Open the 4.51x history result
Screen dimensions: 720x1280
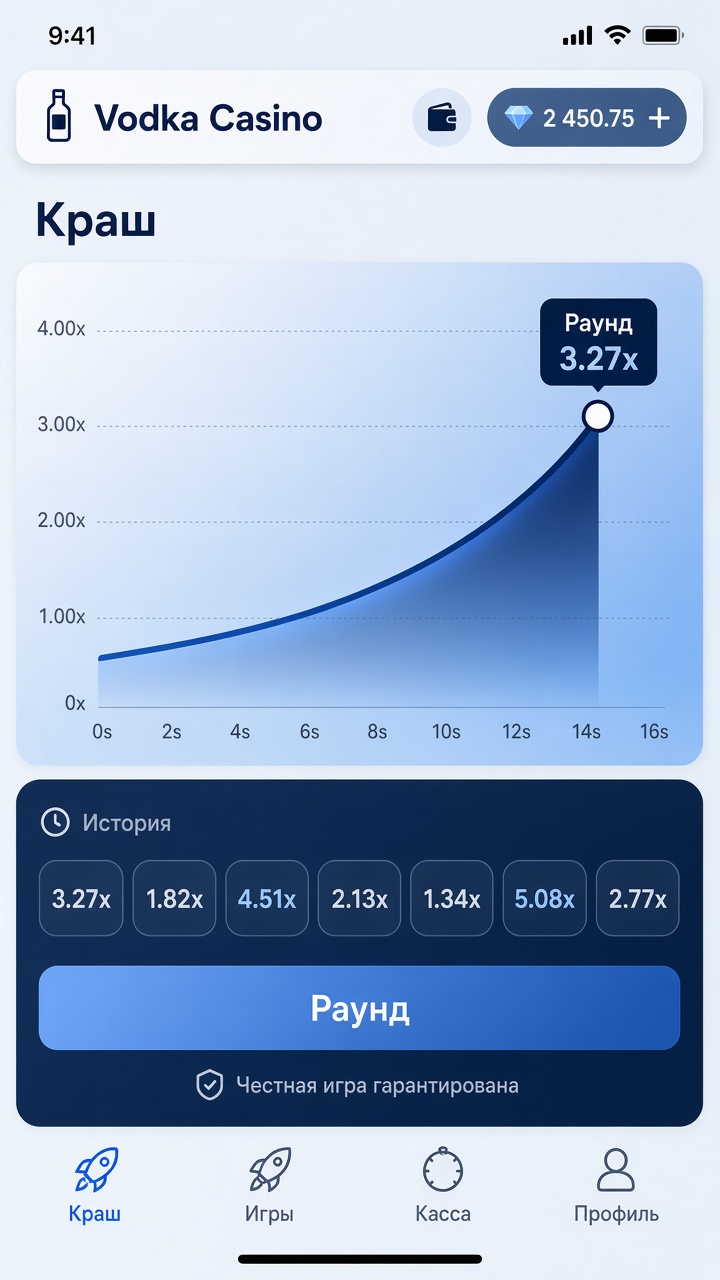[267, 898]
